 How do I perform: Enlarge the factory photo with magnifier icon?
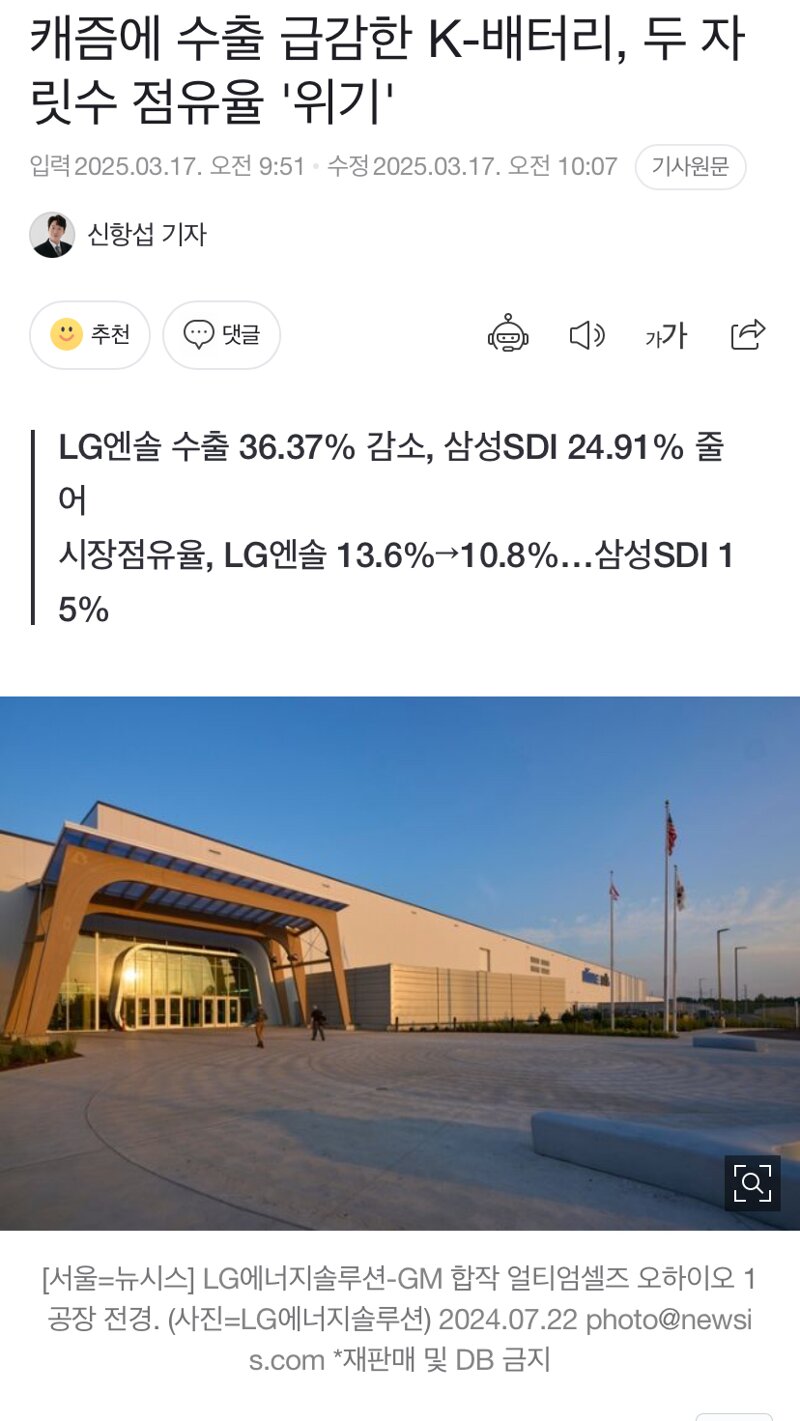coord(752,1183)
